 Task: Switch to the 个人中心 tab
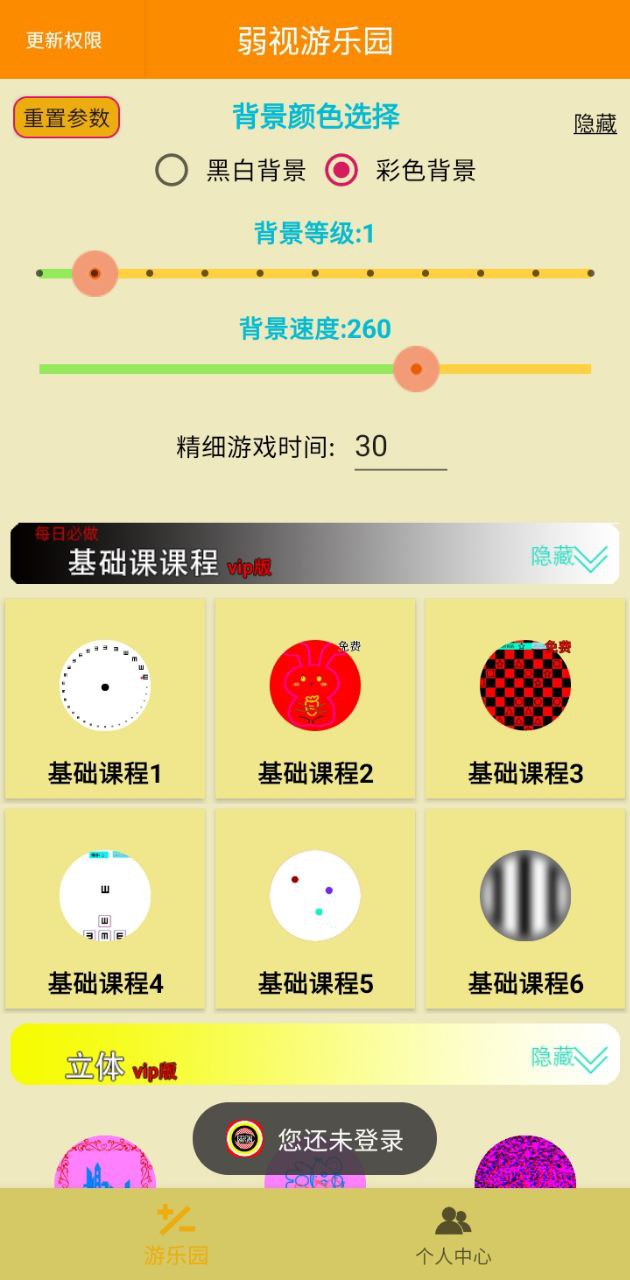point(453,1235)
